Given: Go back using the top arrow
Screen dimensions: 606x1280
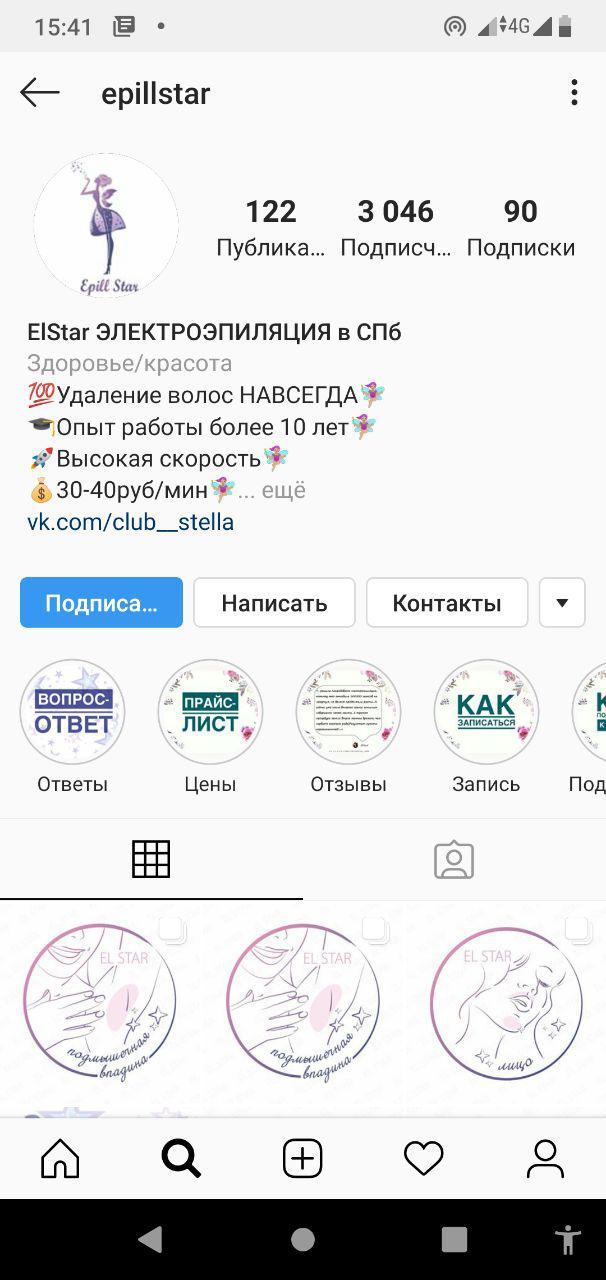Looking at the screenshot, I should click(x=40, y=93).
